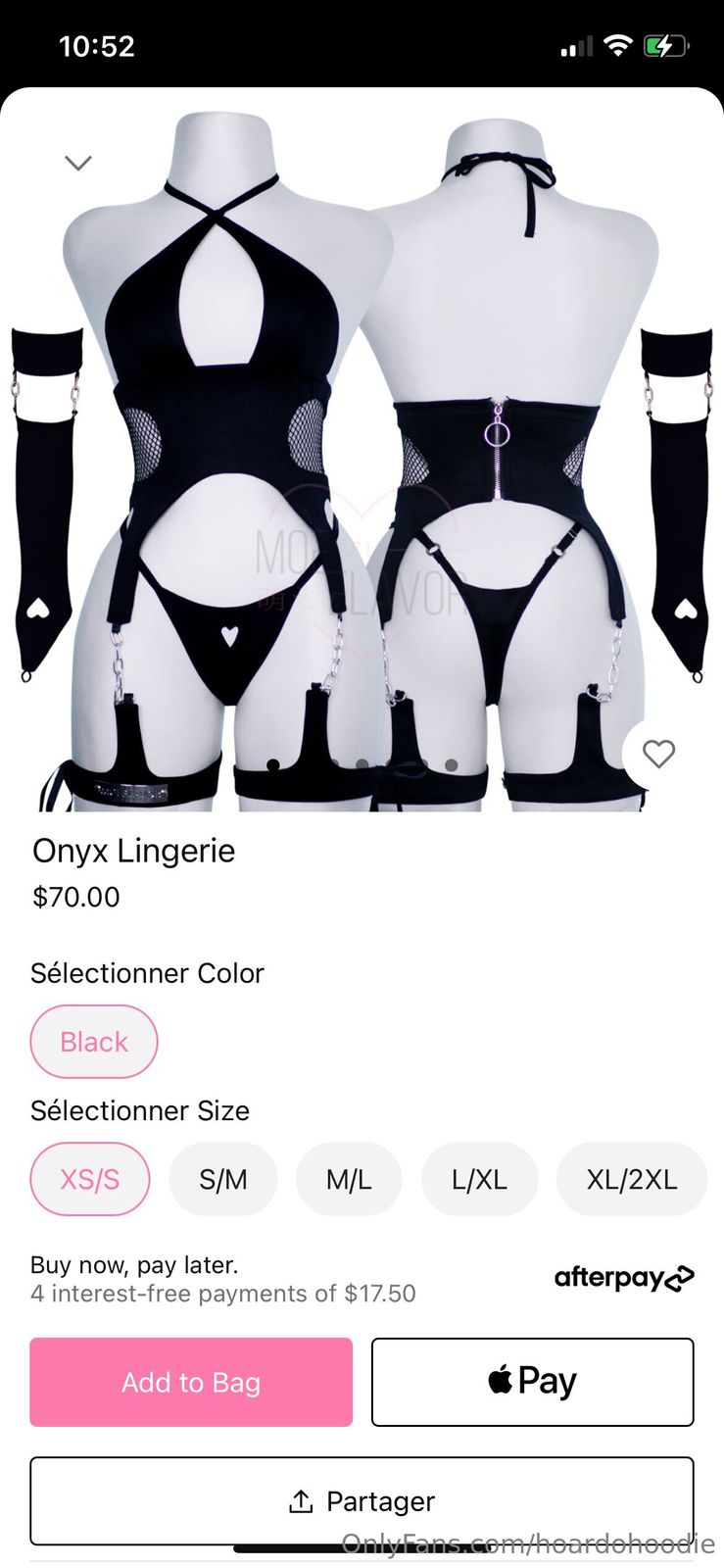Viewport: 724px width, 1568px height.
Task: Tap the XL/2XL size option
Action: click(x=632, y=1179)
